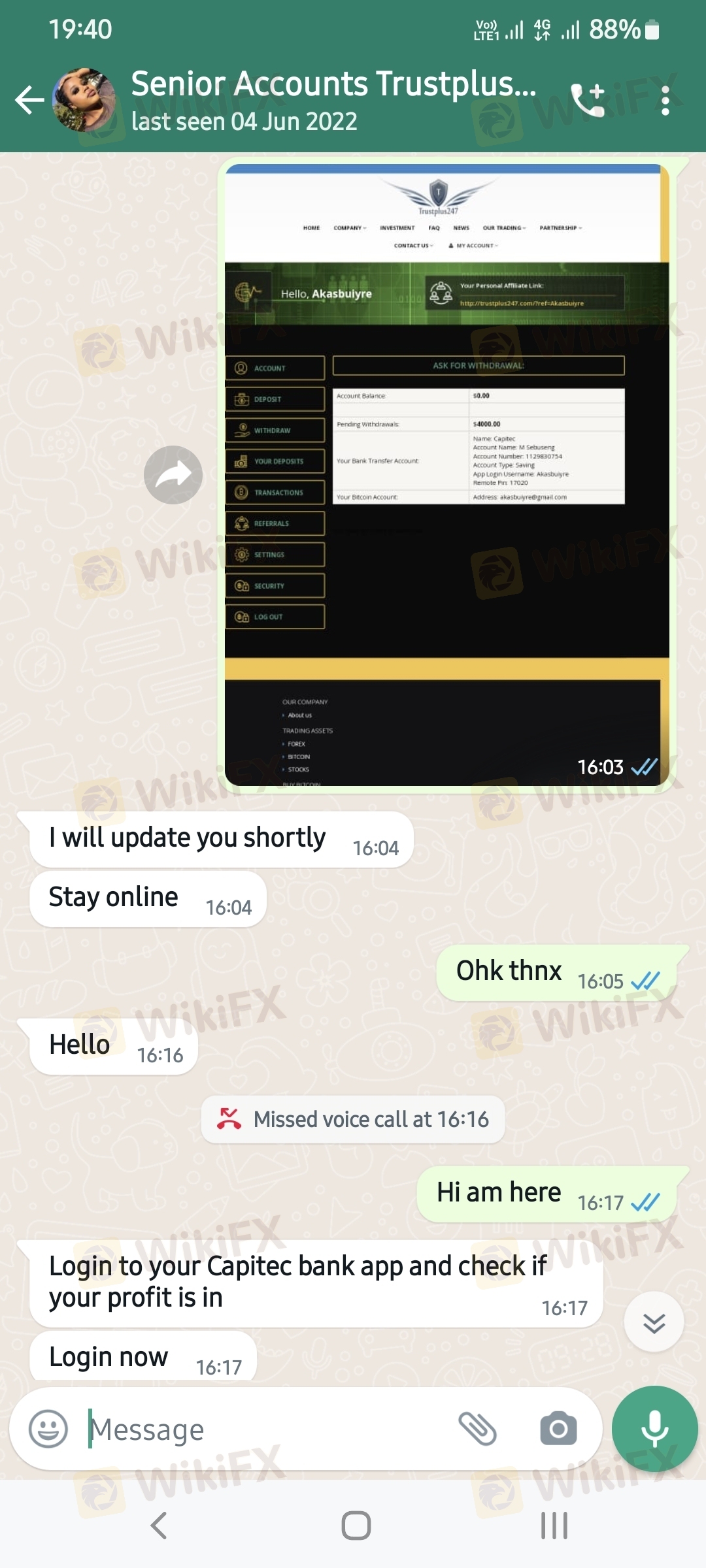Open the emoji picker
The height and width of the screenshot is (1568, 706).
click(48, 1429)
